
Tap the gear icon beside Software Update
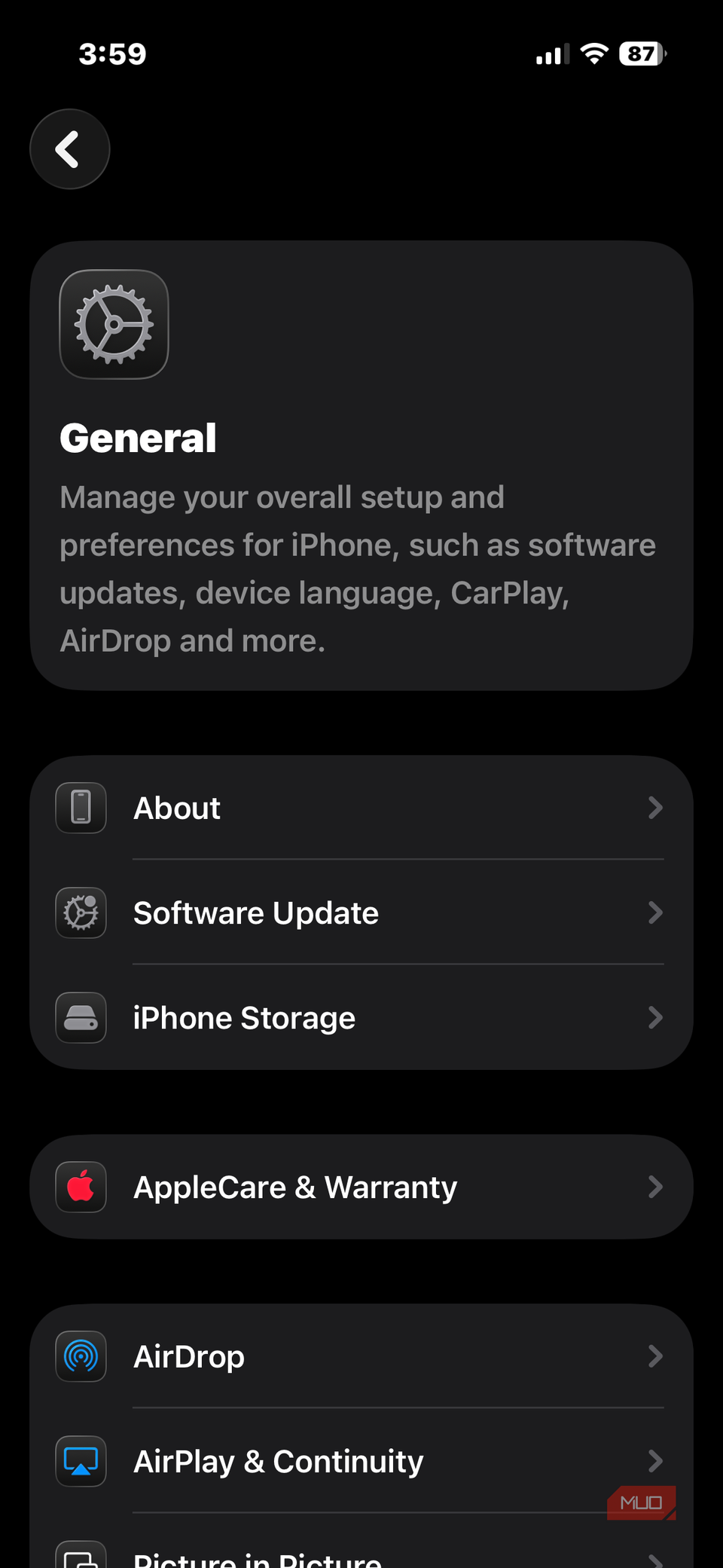click(x=81, y=912)
